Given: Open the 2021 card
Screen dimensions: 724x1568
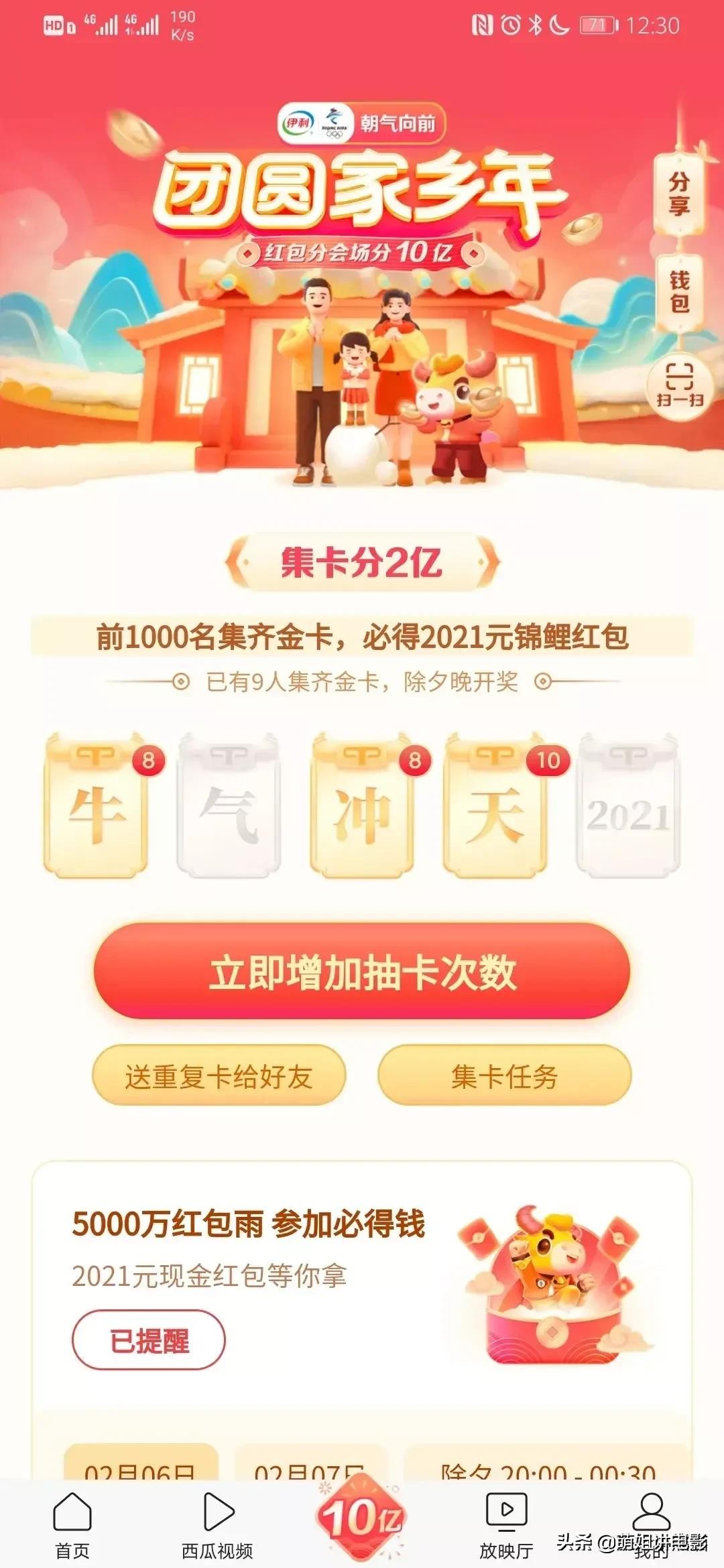Looking at the screenshot, I should coord(628,807).
